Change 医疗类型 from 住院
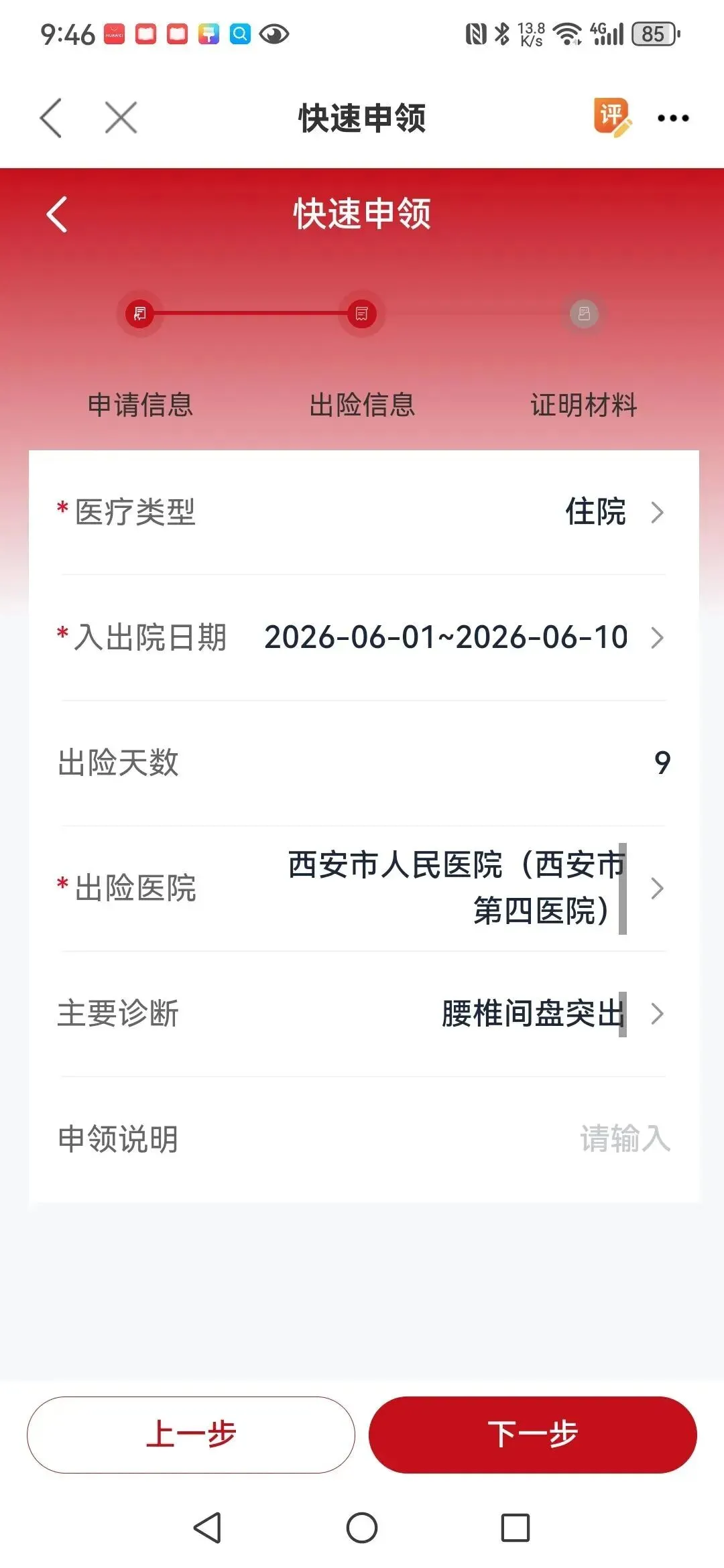Image resolution: width=724 pixels, height=1568 pixels. [363, 513]
